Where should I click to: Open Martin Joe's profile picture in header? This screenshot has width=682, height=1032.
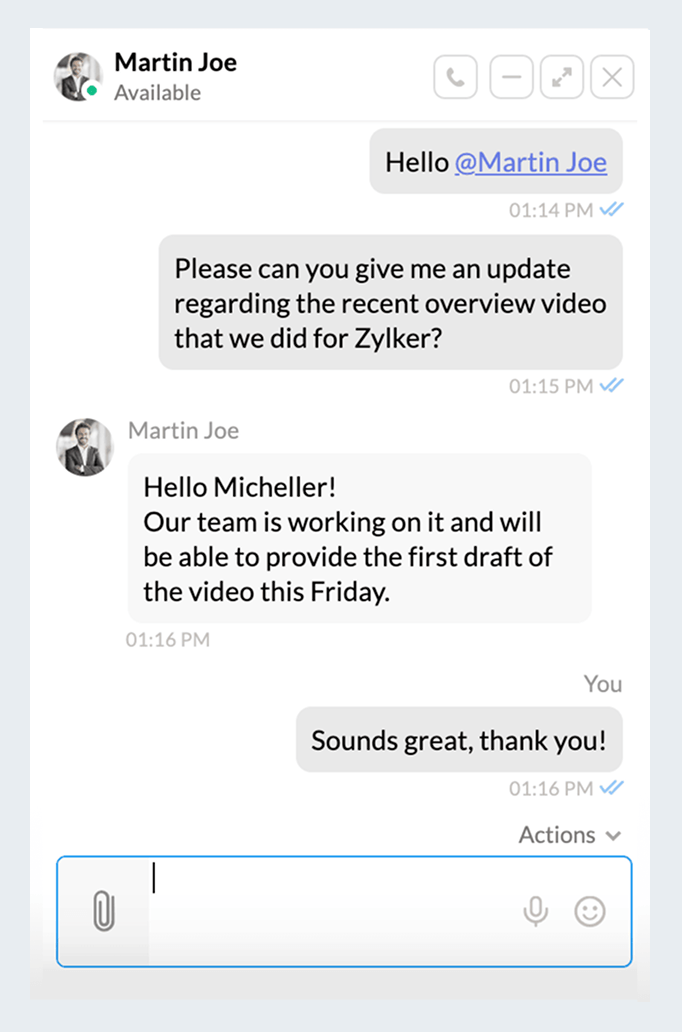click(x=78, y=77)
